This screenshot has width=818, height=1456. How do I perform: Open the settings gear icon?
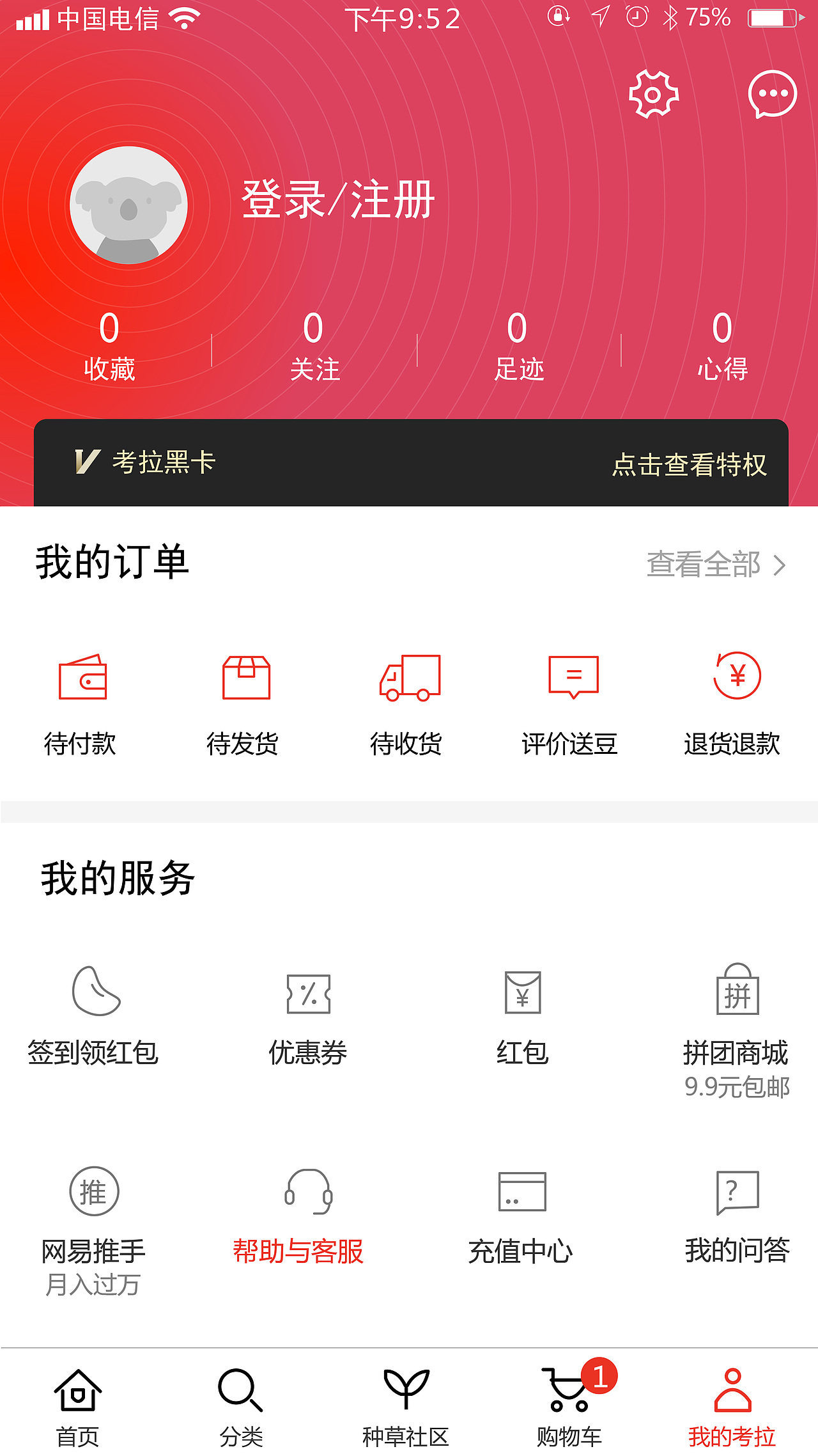pos(652,95)
